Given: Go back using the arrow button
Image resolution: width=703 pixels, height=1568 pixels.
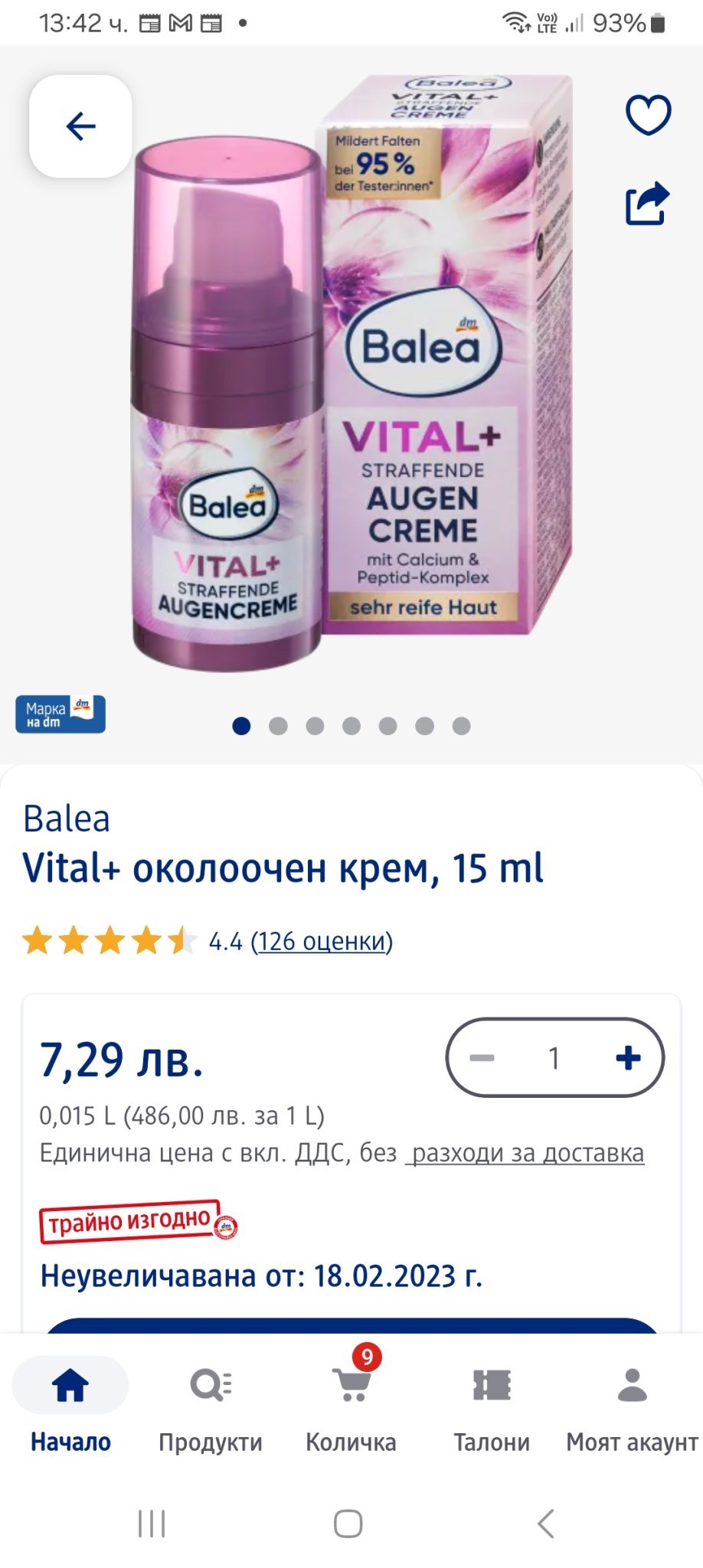Looking at the screenshot, I should (80, 126).
